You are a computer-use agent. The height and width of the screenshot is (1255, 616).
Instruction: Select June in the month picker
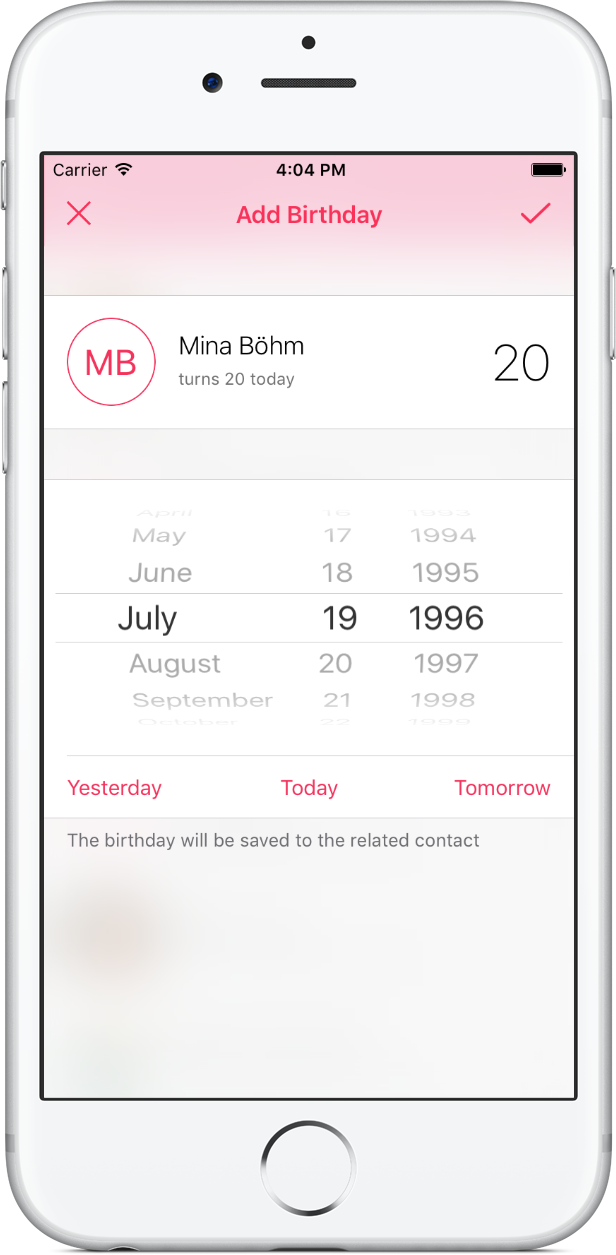160,573
